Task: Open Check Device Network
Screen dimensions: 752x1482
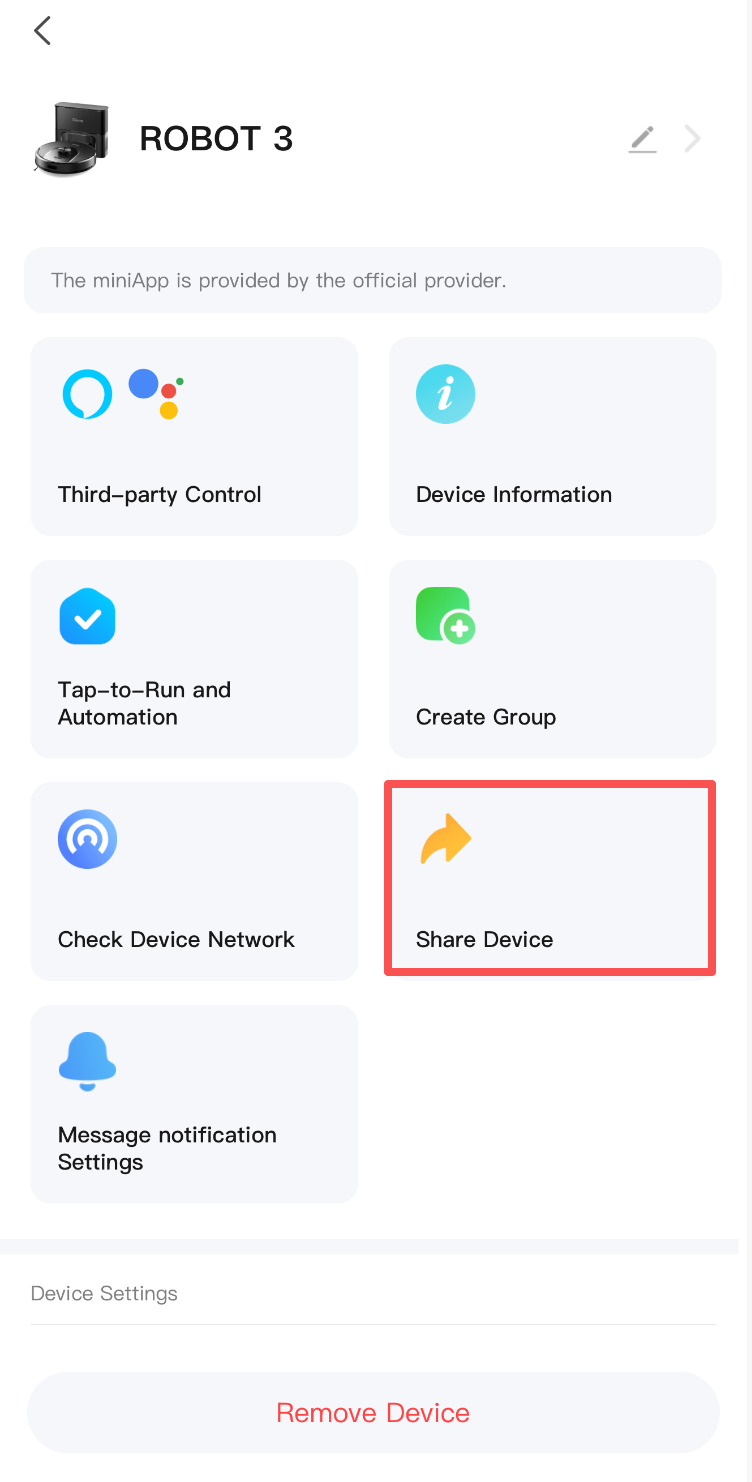Action: point(194,881)
